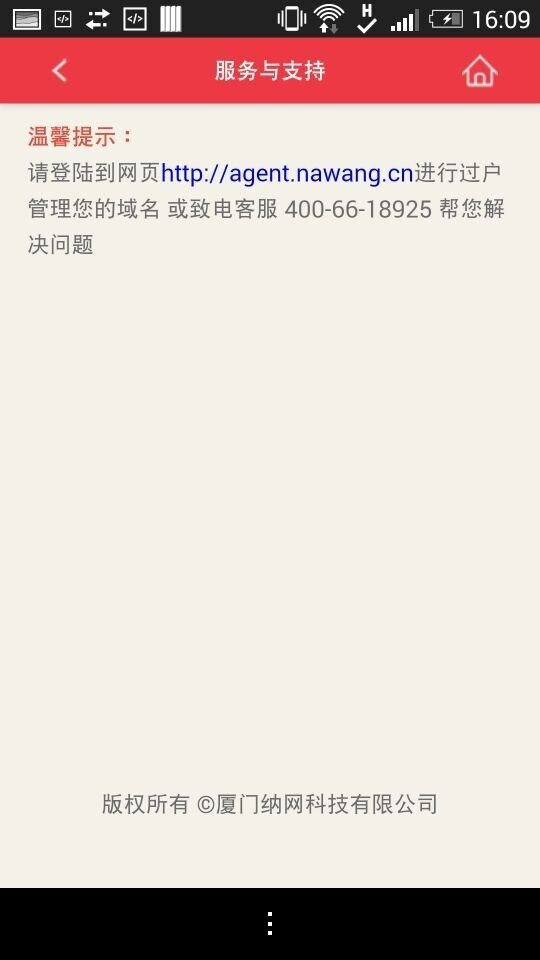540x960 pixels.
Task: Open the system three-dot menu button
Action: pos(269,923)
